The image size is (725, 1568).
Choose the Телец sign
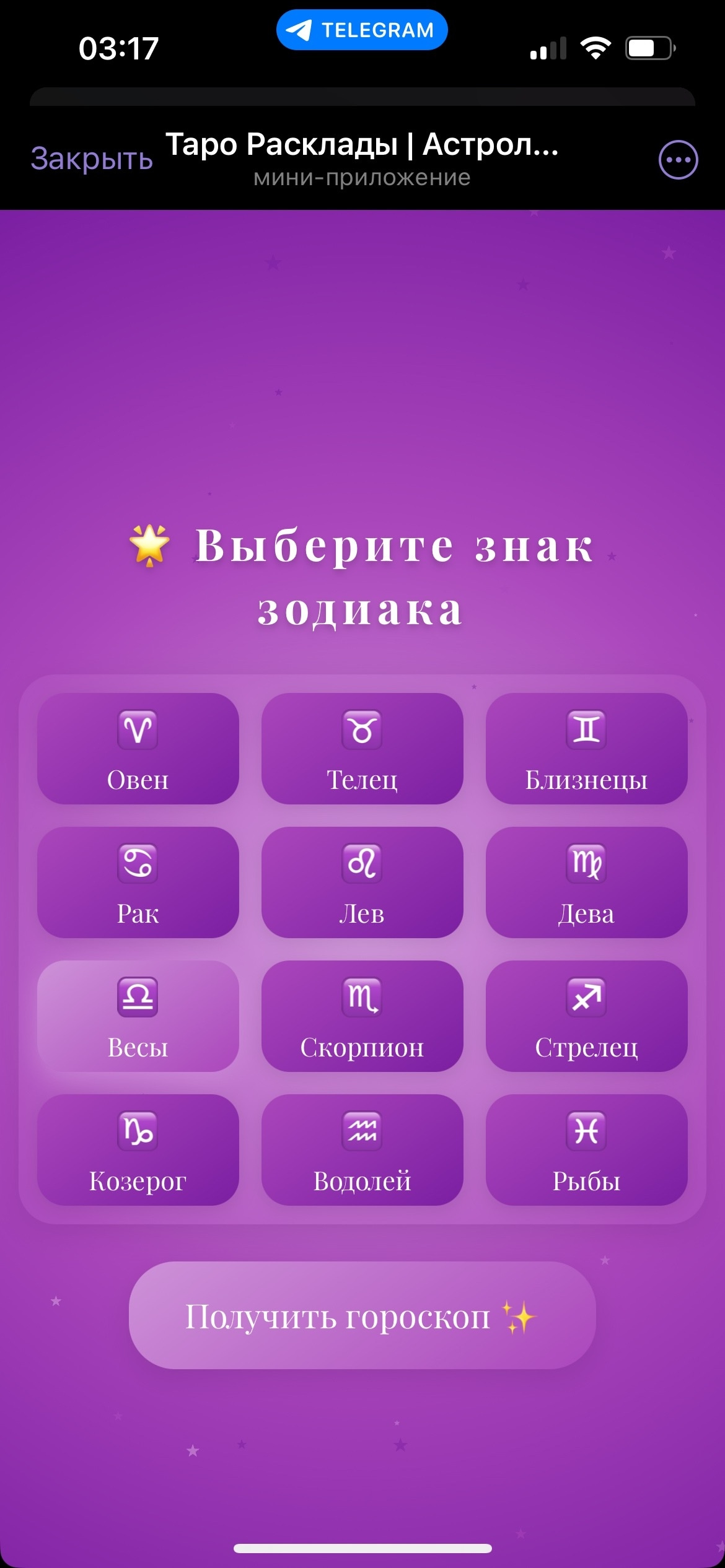362,749
